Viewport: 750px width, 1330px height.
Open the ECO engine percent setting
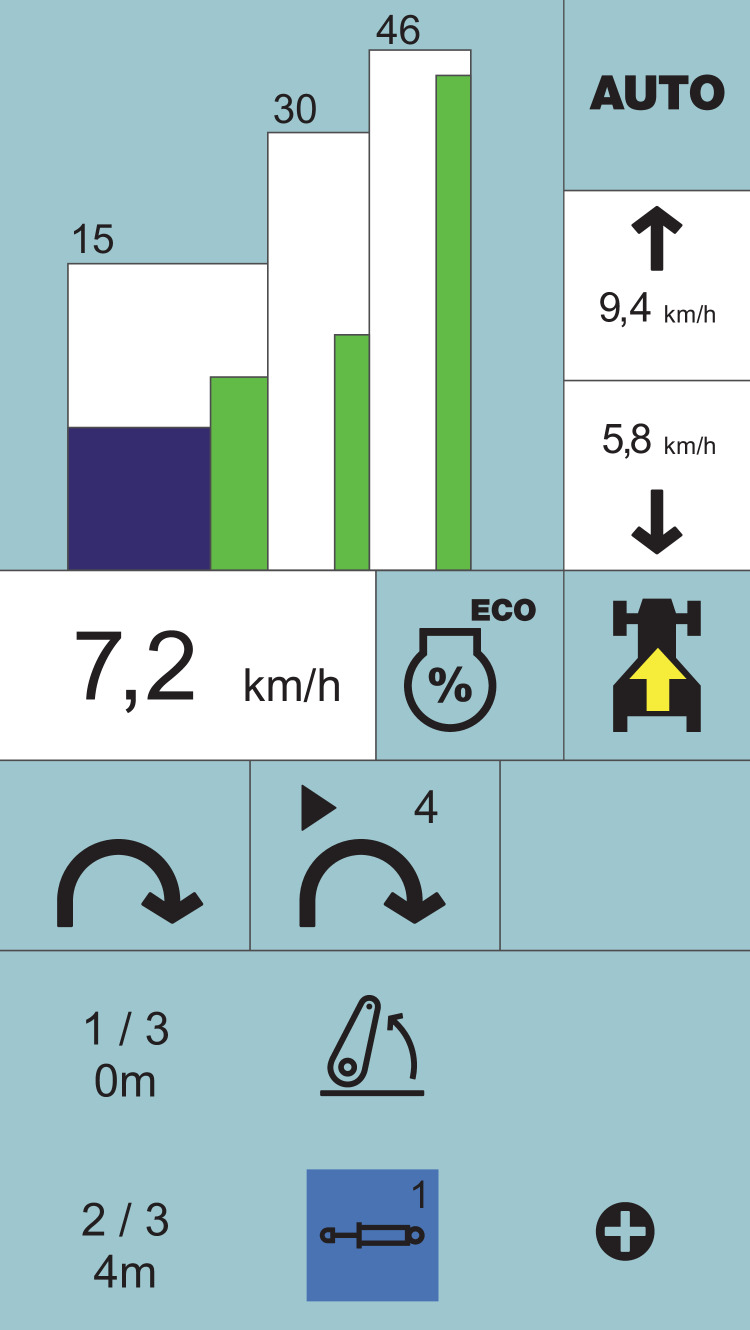tap(469, 665)
